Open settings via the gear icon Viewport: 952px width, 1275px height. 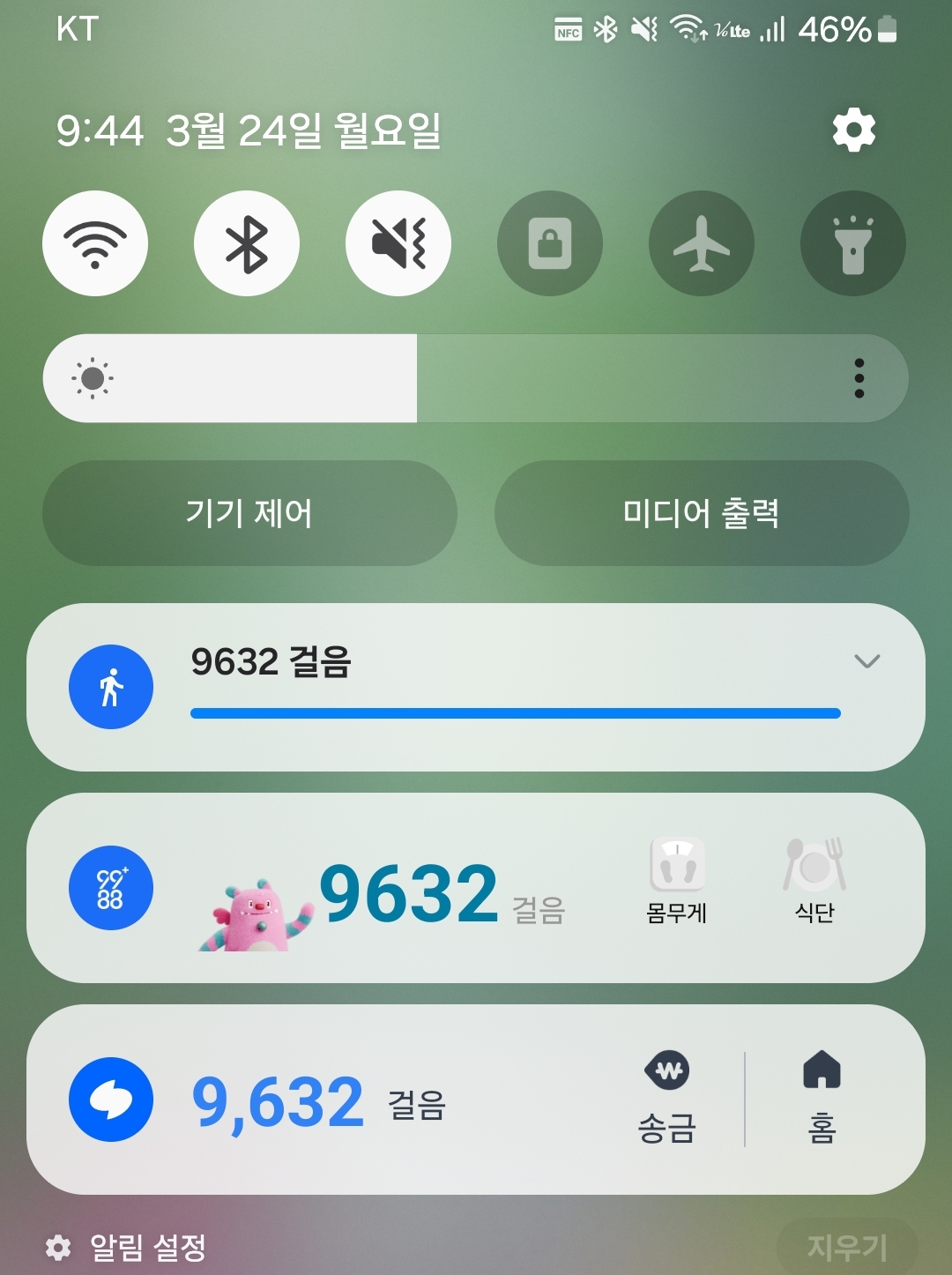853,130
